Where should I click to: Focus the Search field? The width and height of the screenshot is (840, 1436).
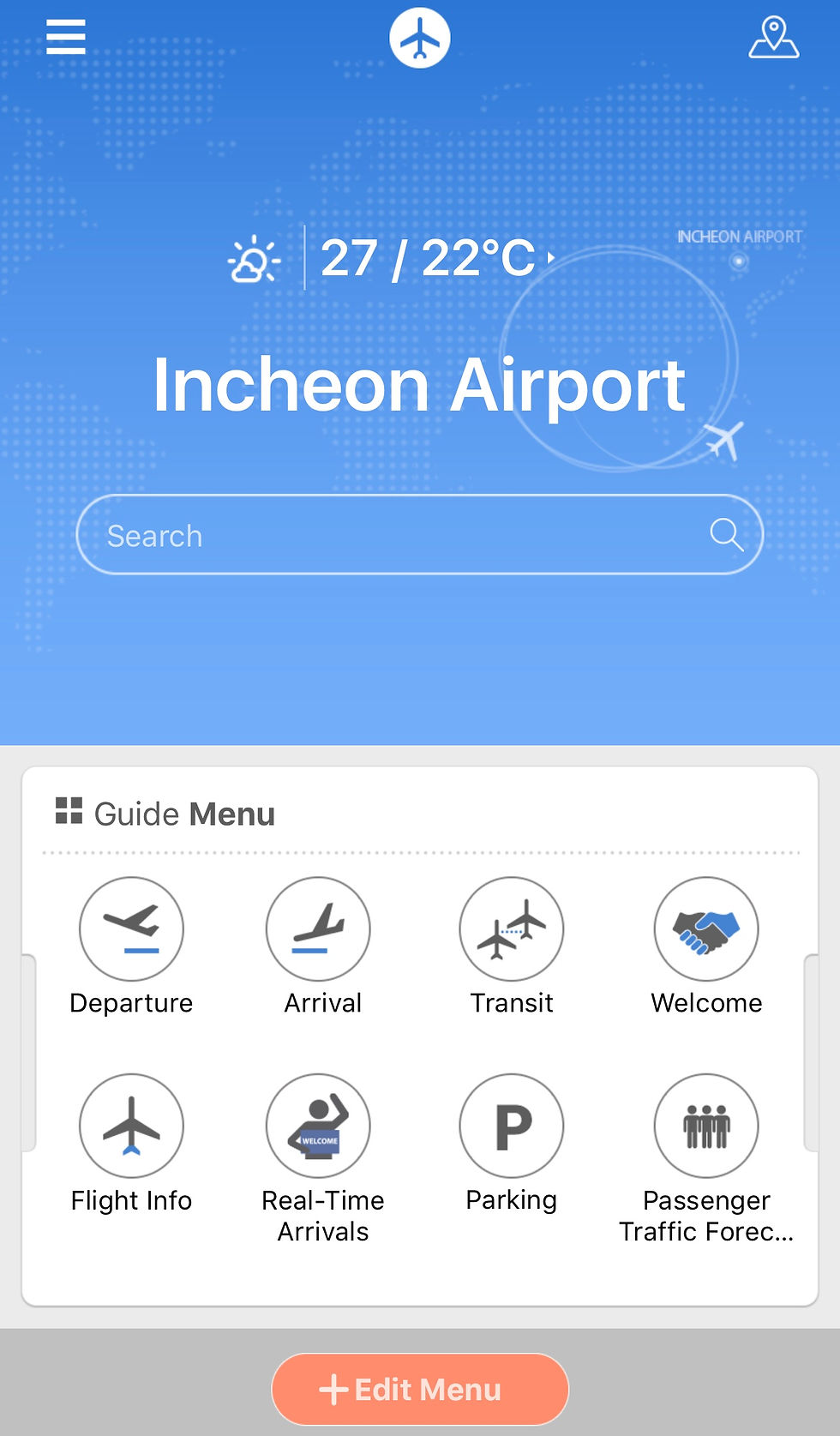(420, 535)
